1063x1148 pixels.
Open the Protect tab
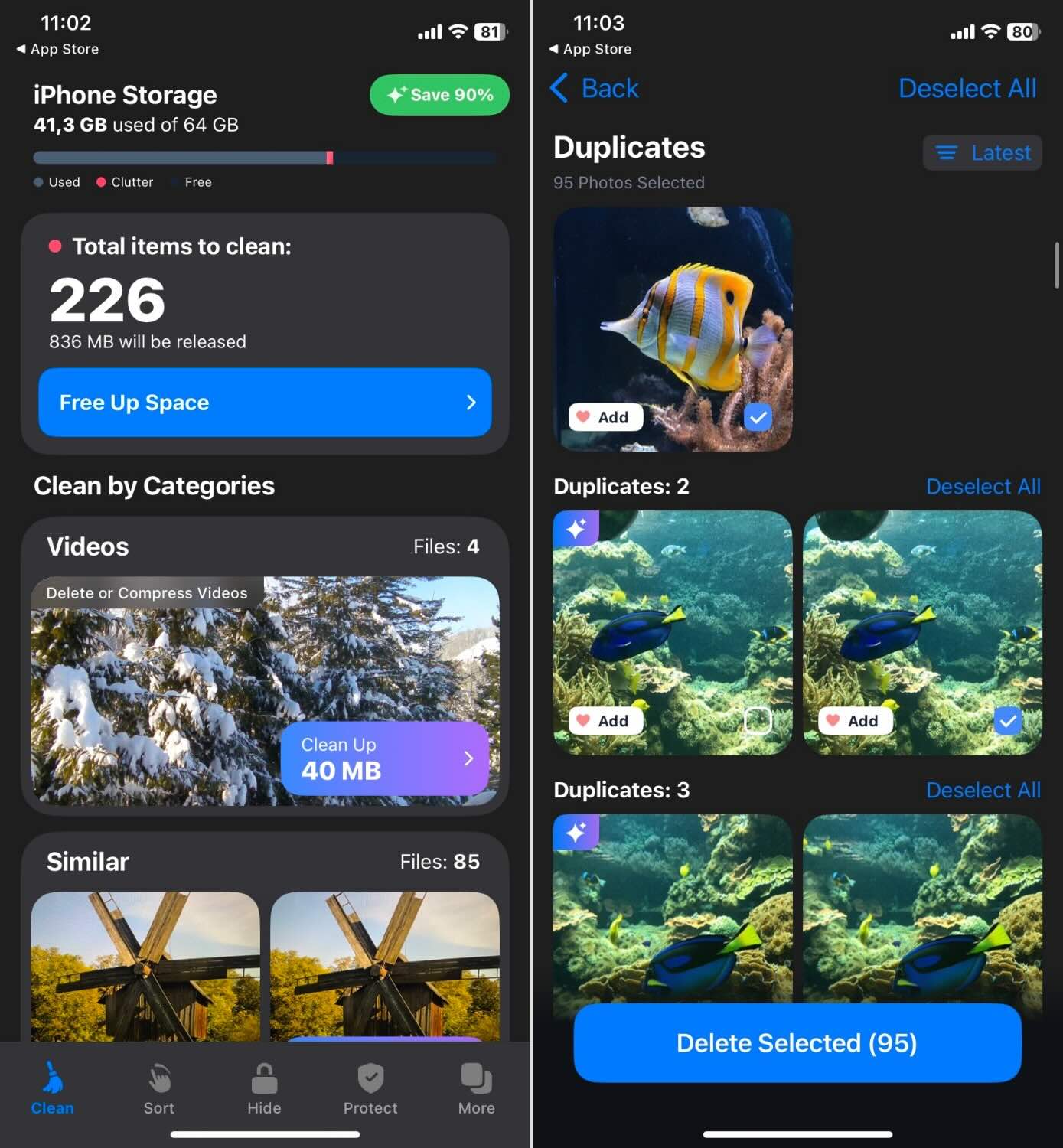[x=370, y=1088]
